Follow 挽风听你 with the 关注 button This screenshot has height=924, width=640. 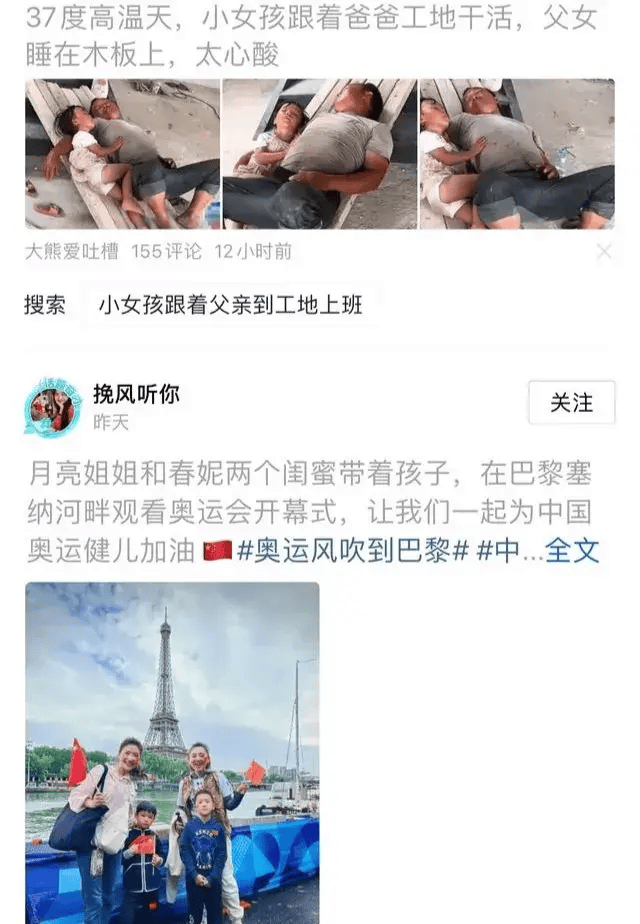pyautogui.click(x=571, y=402)
